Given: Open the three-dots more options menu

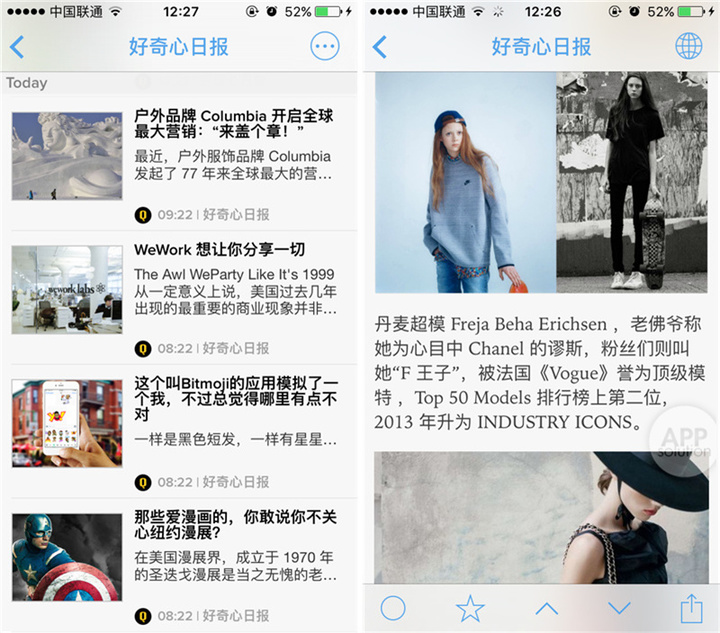Looking at the screenshot, I should click(325, 47).
